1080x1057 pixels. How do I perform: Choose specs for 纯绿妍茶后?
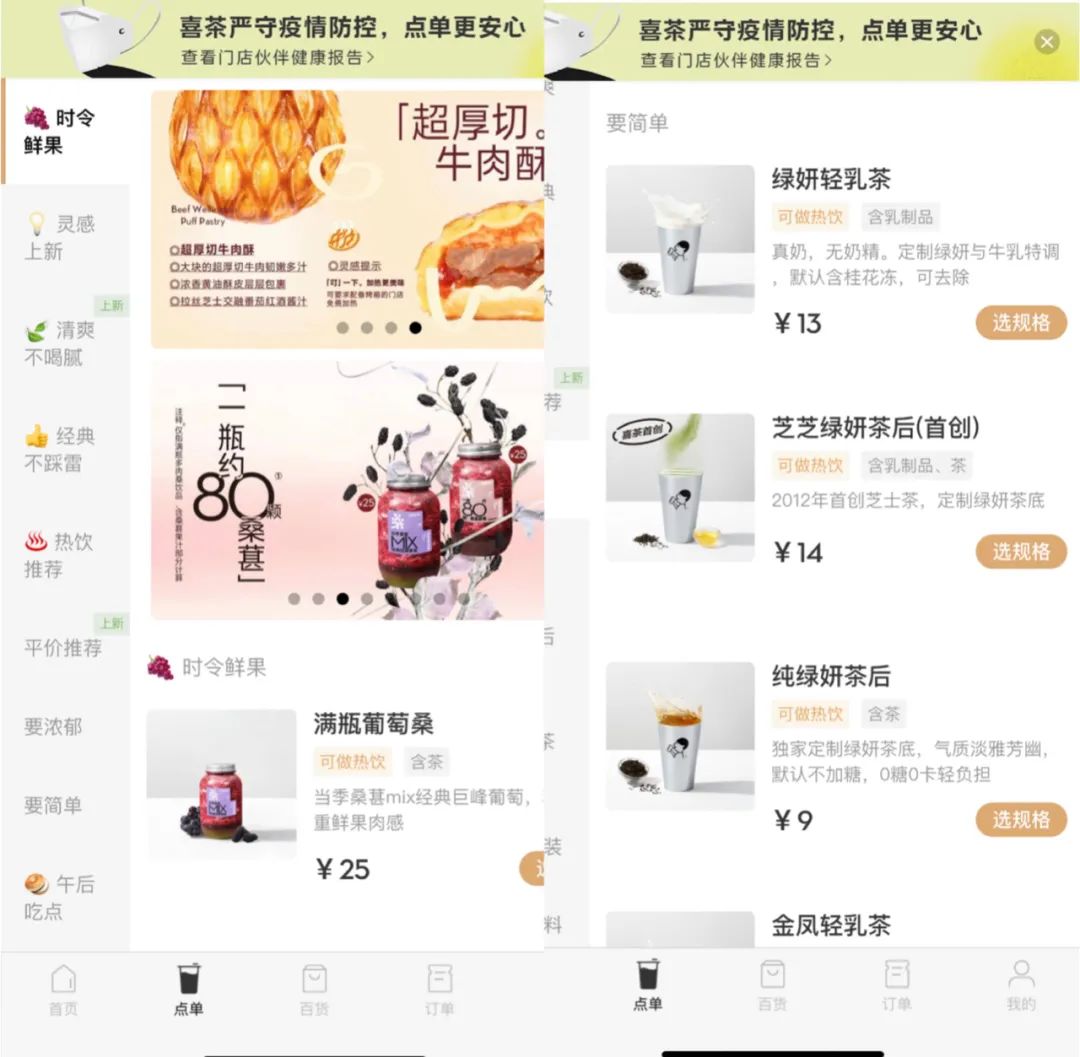[x=1020, y=819]
